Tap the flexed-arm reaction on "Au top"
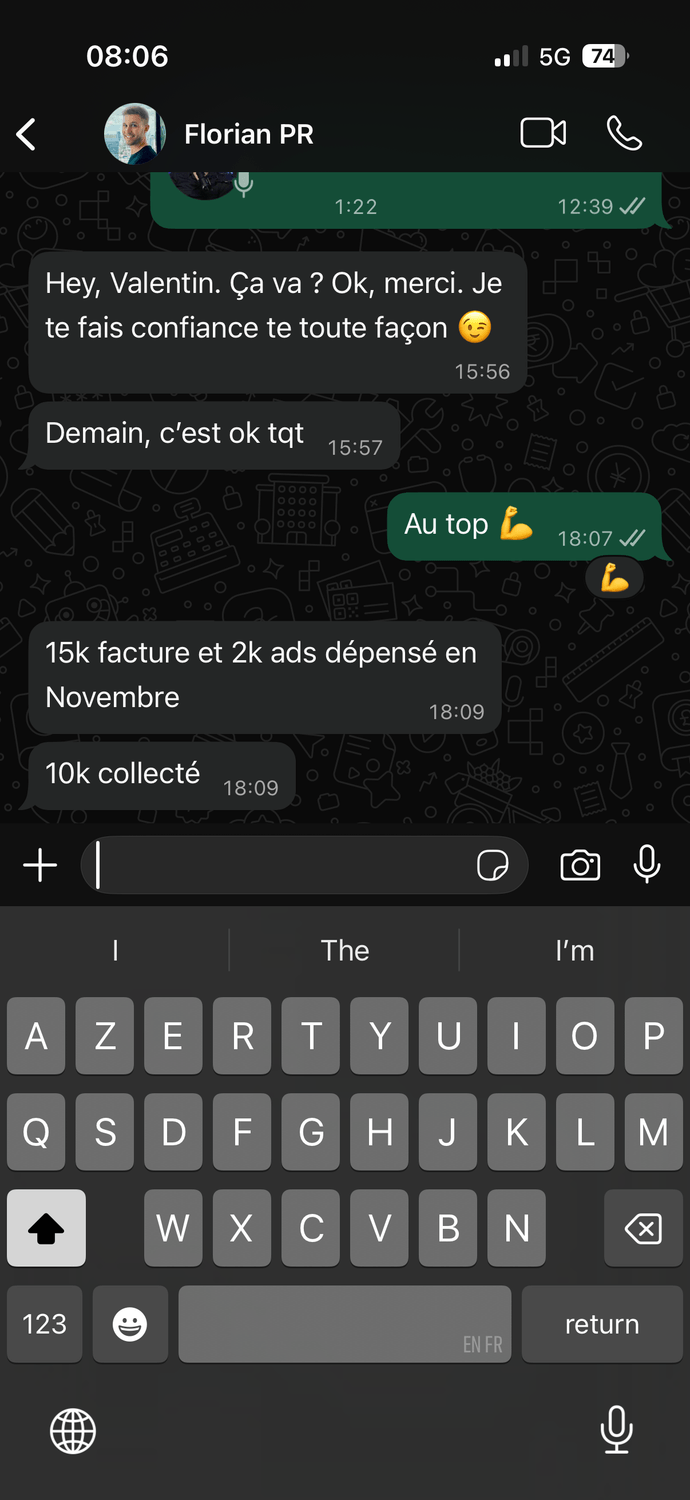Image resolution: width=690 pixels, height=1500 pixels. (x=614, y=578)
